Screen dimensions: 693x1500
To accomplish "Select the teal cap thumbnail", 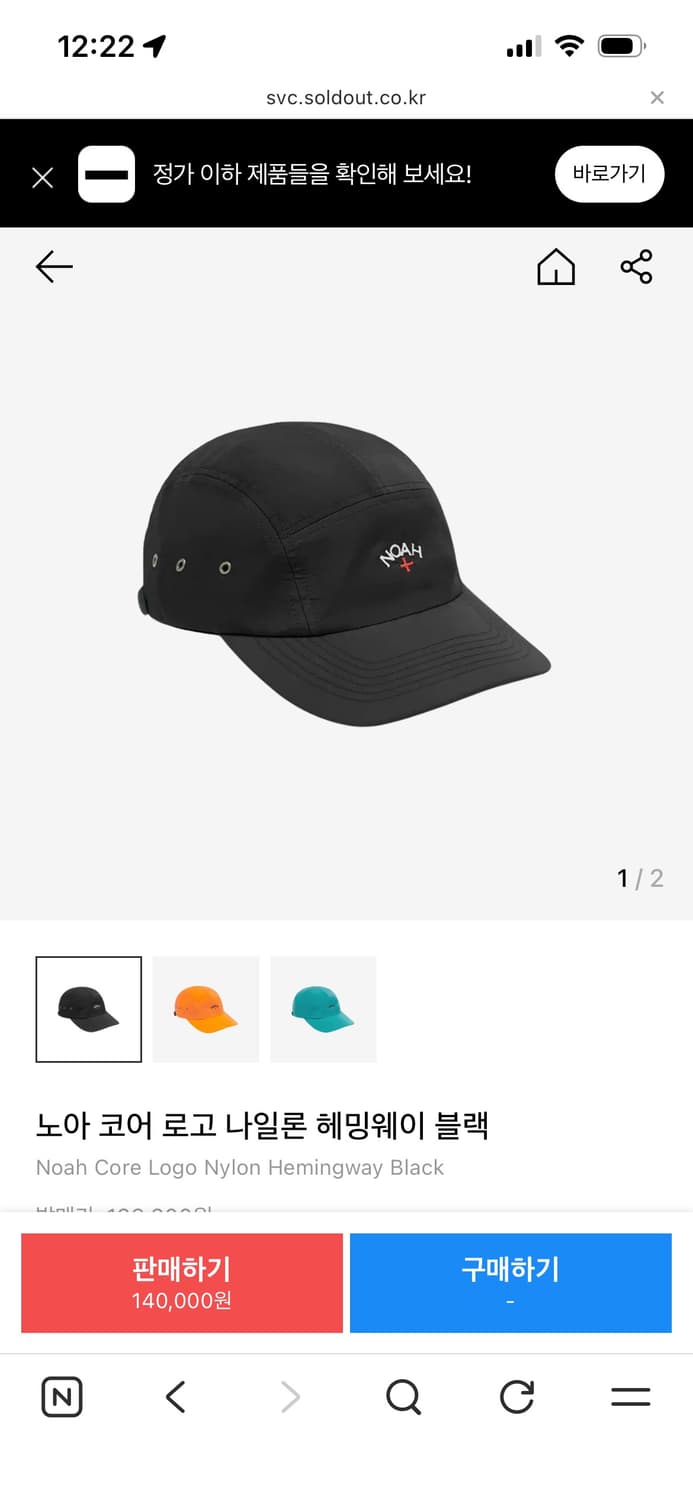I will [x=323, y=1009].
